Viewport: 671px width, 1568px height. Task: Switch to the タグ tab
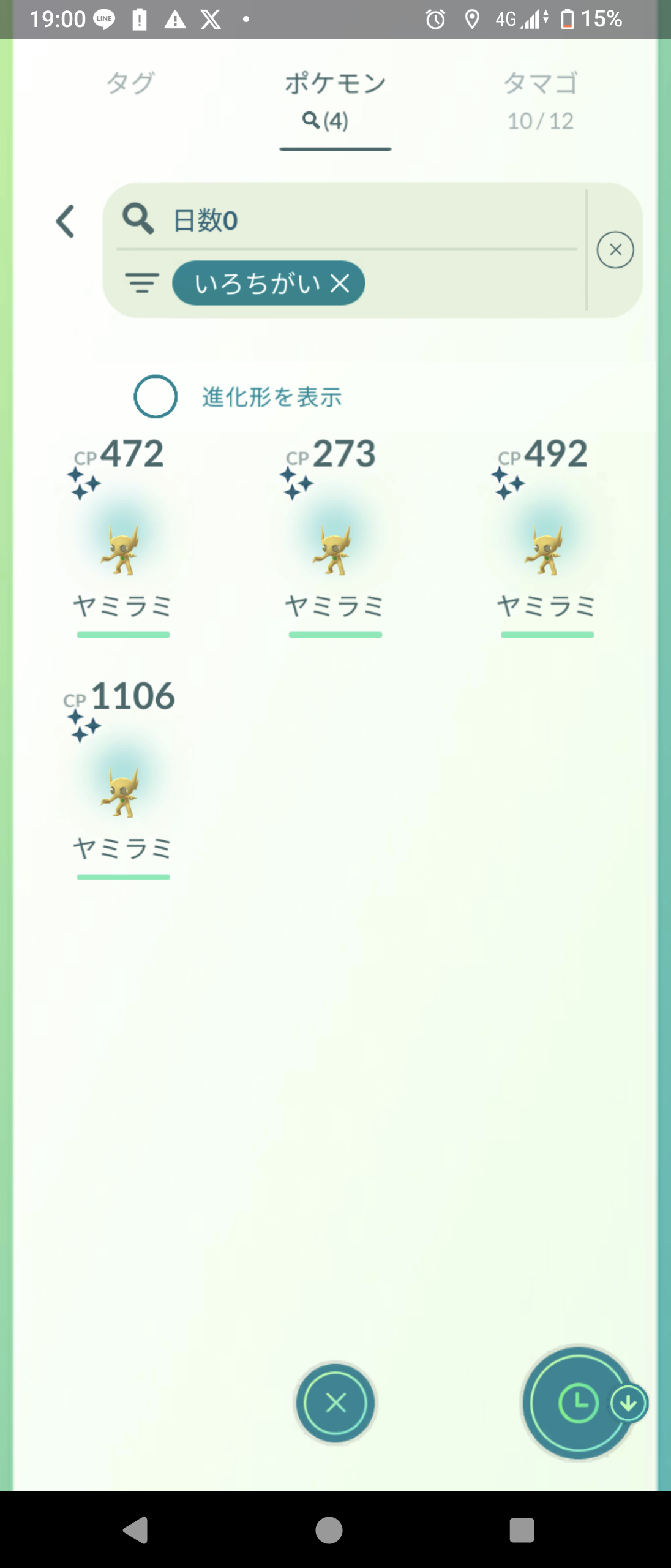coord(130,84)
